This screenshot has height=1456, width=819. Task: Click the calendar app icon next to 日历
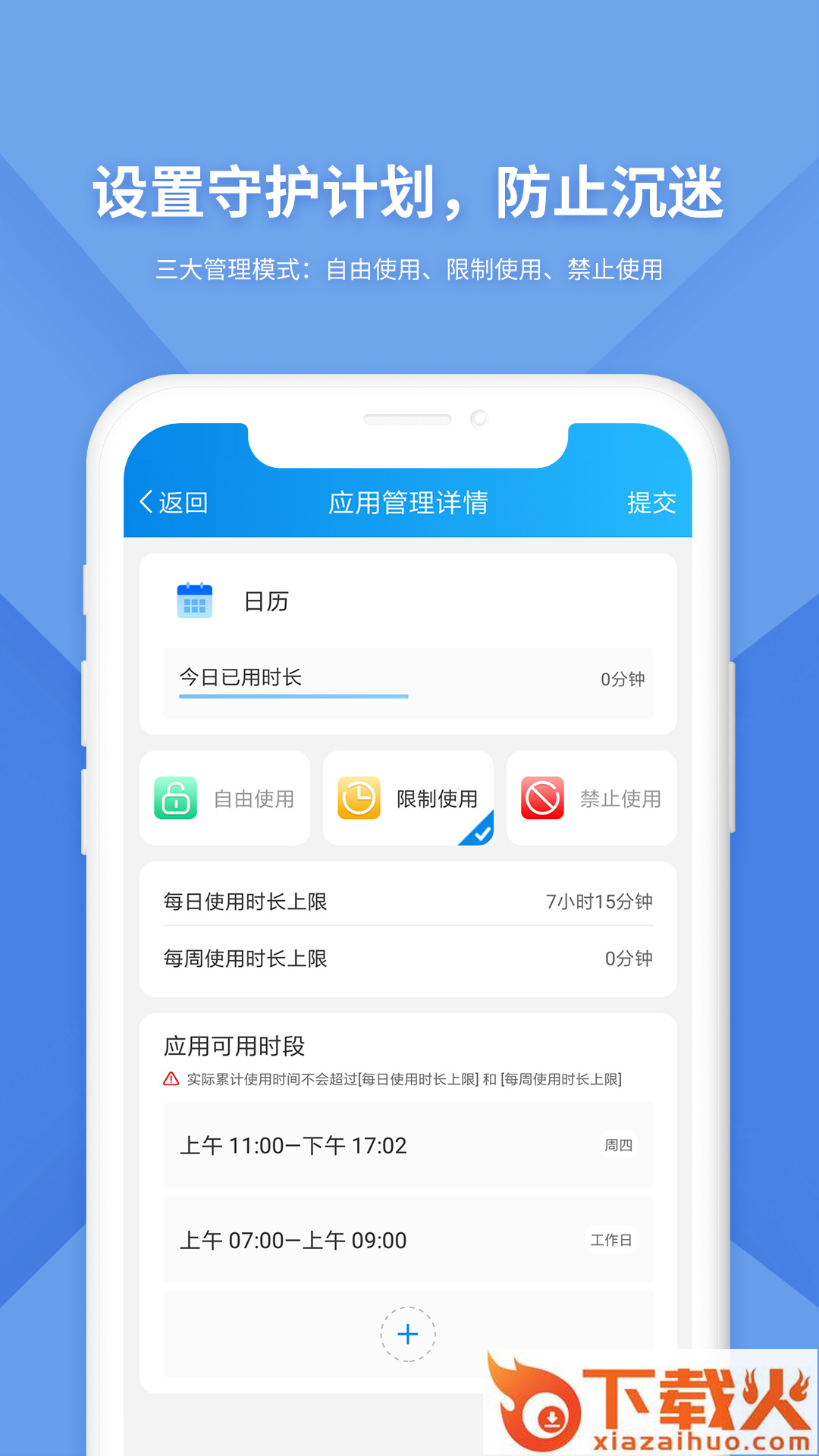[195, 601]
